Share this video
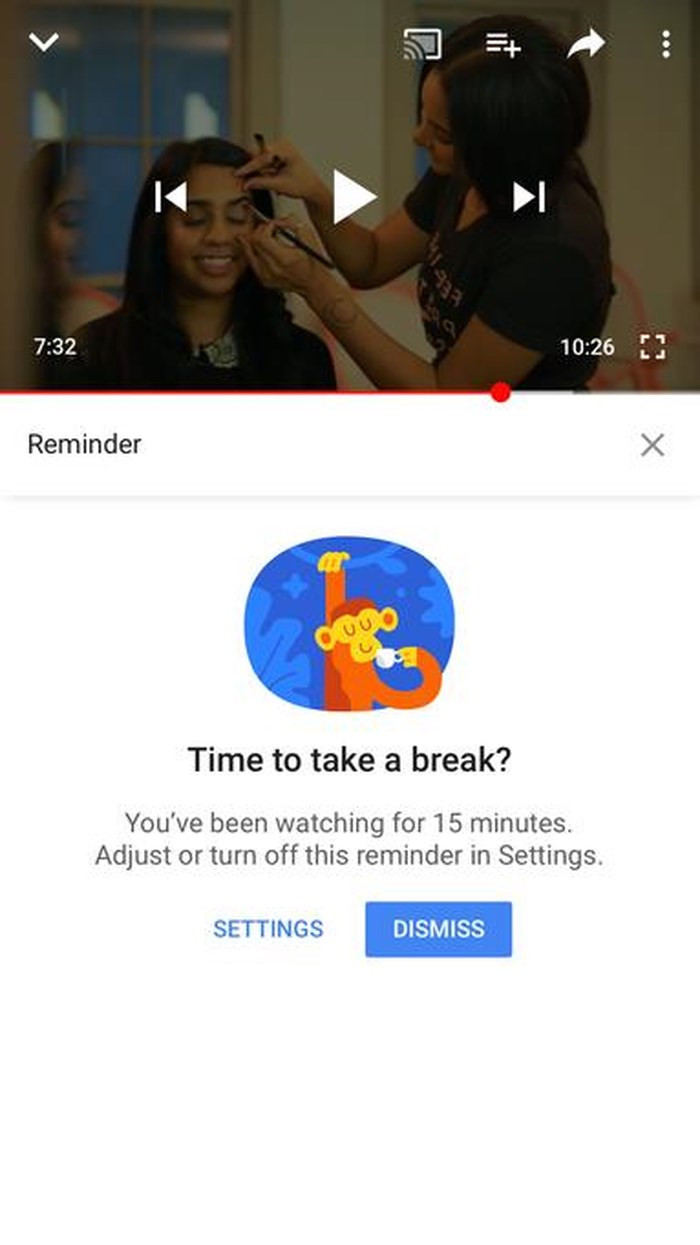 (x=586, y=43)
